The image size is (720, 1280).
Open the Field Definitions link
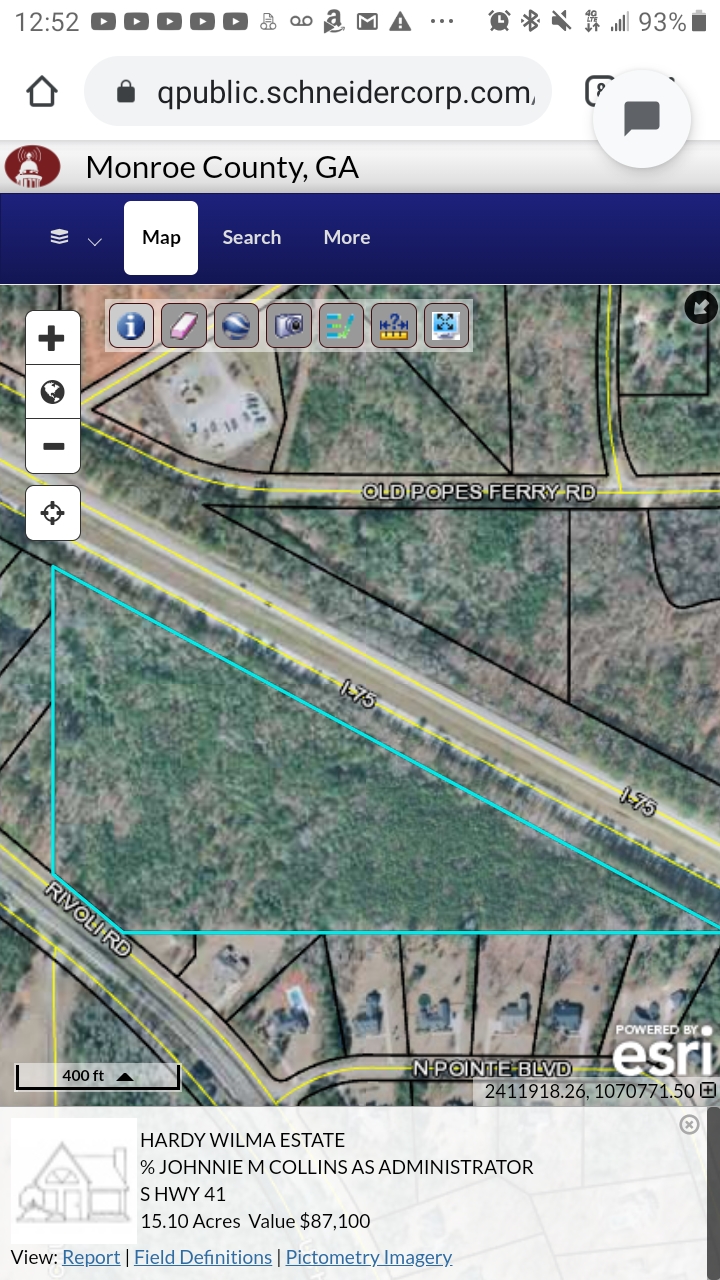pyautogui.click(x=203, y=1257)
